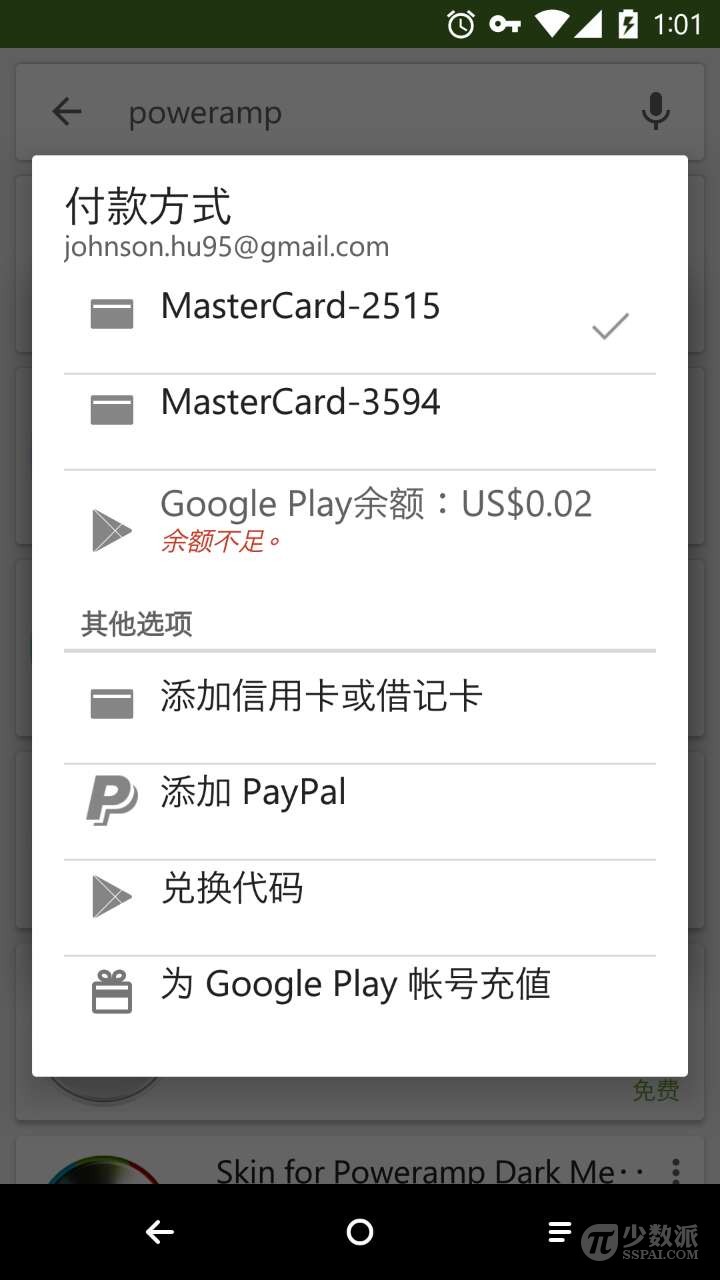Tap the checkmark beside MasterCard-2515
720x1280 pixels.
(610, 325)
